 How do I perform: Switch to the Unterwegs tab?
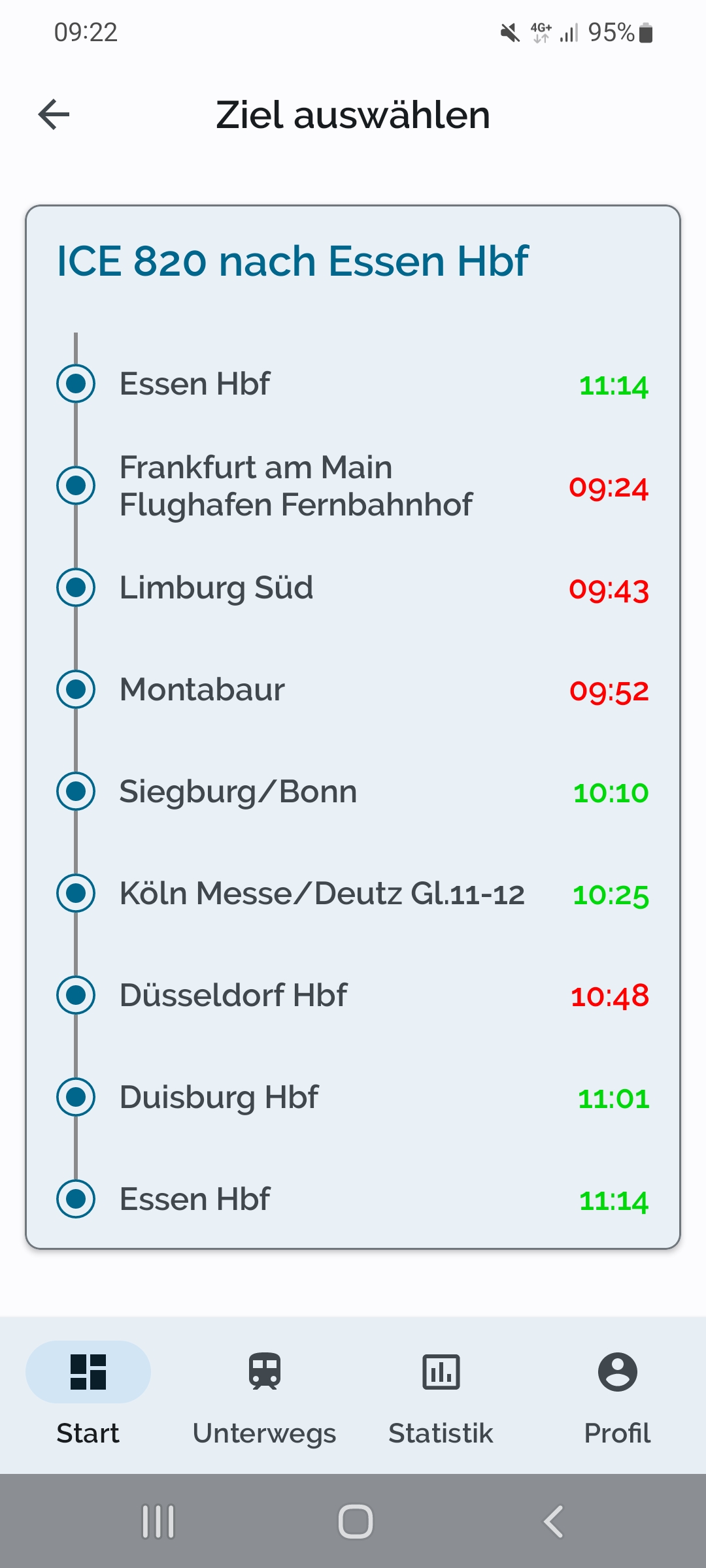point(265,1398)
